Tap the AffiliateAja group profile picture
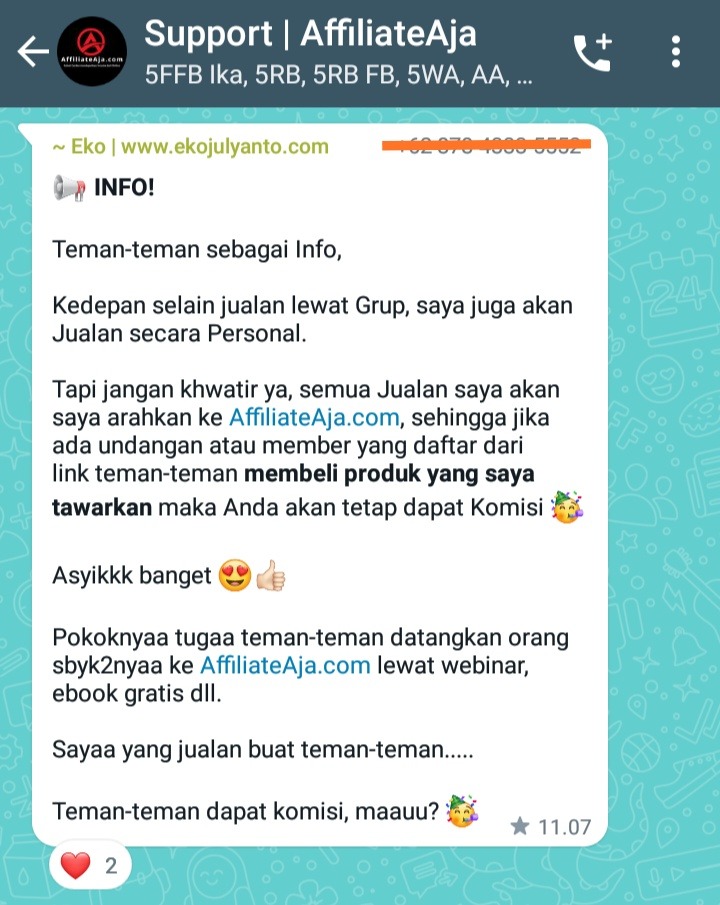The height and width of the screenshot is (905, 720). [x=93, y=52]
